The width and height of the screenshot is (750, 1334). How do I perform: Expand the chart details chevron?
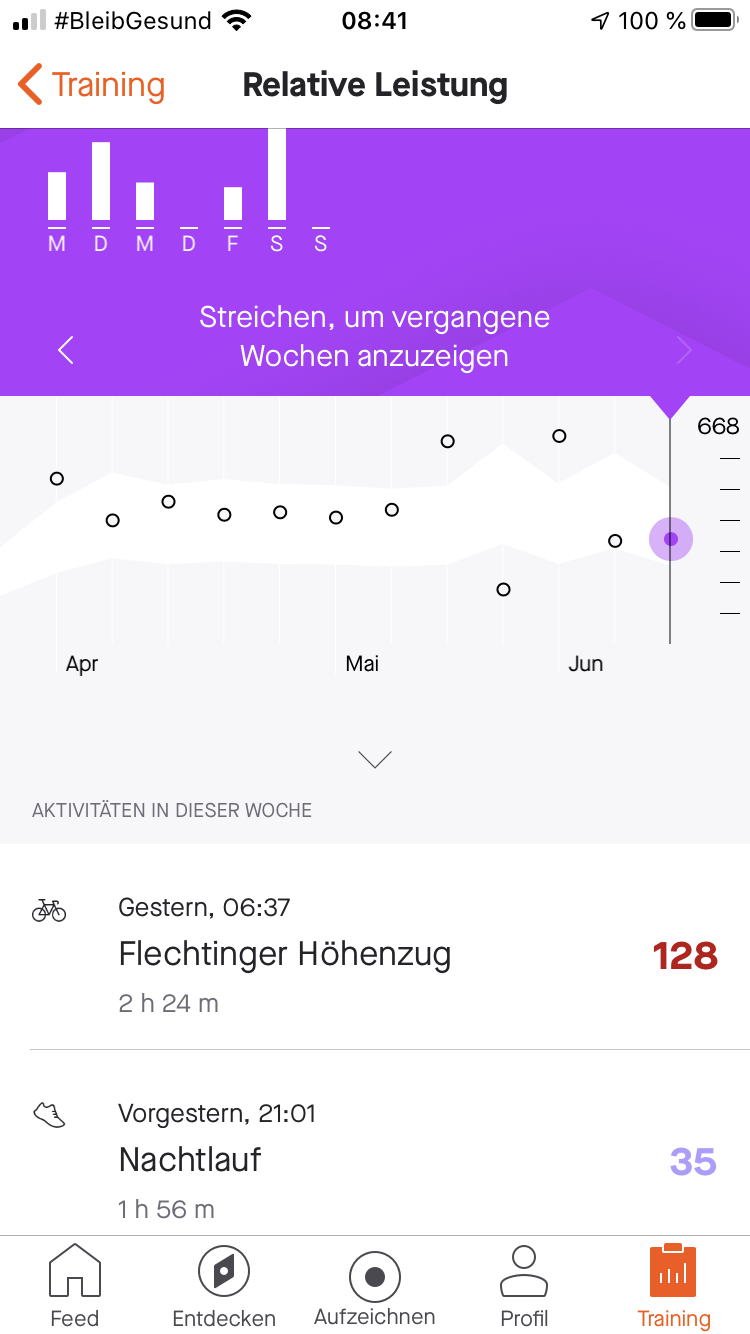click(x=375, y=760)
